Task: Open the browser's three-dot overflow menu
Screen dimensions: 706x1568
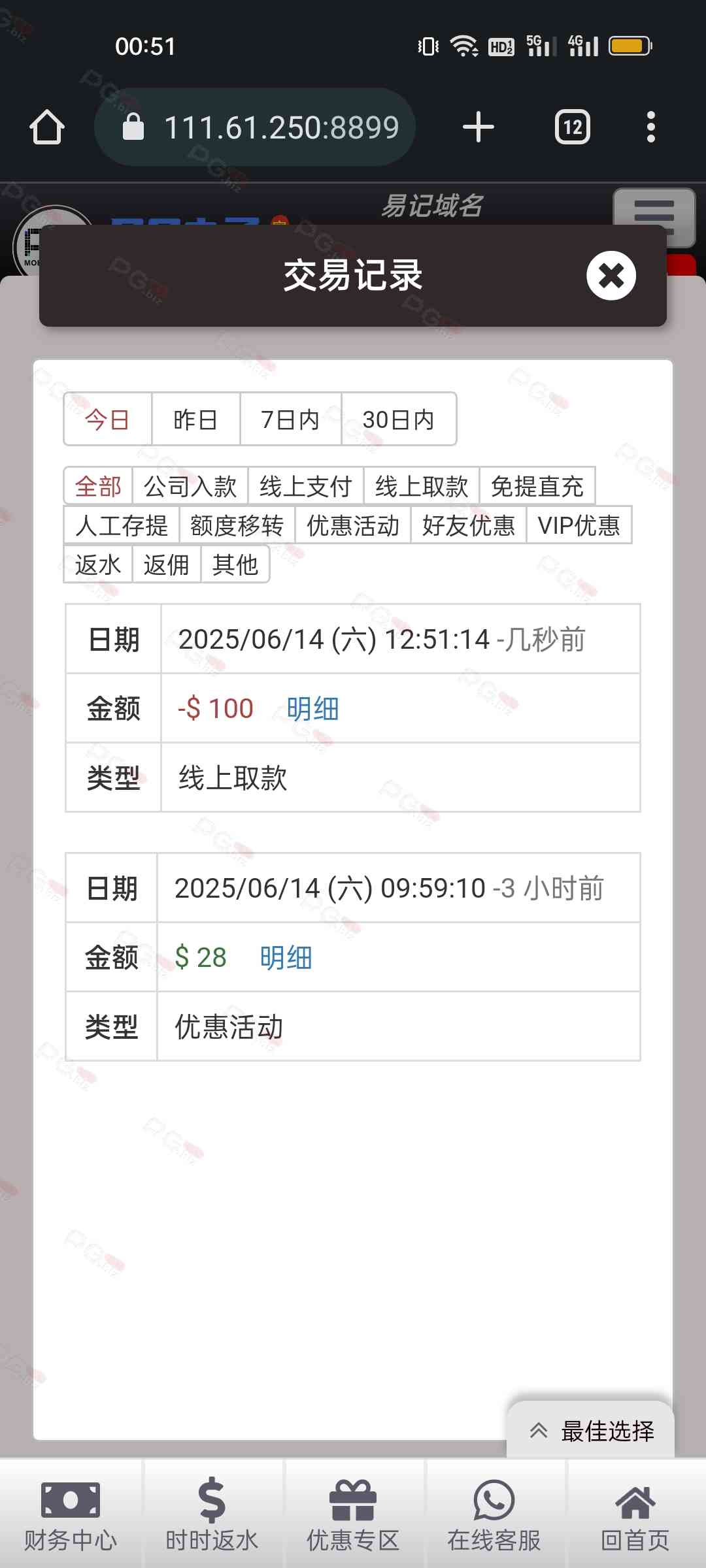Action: 650,127
